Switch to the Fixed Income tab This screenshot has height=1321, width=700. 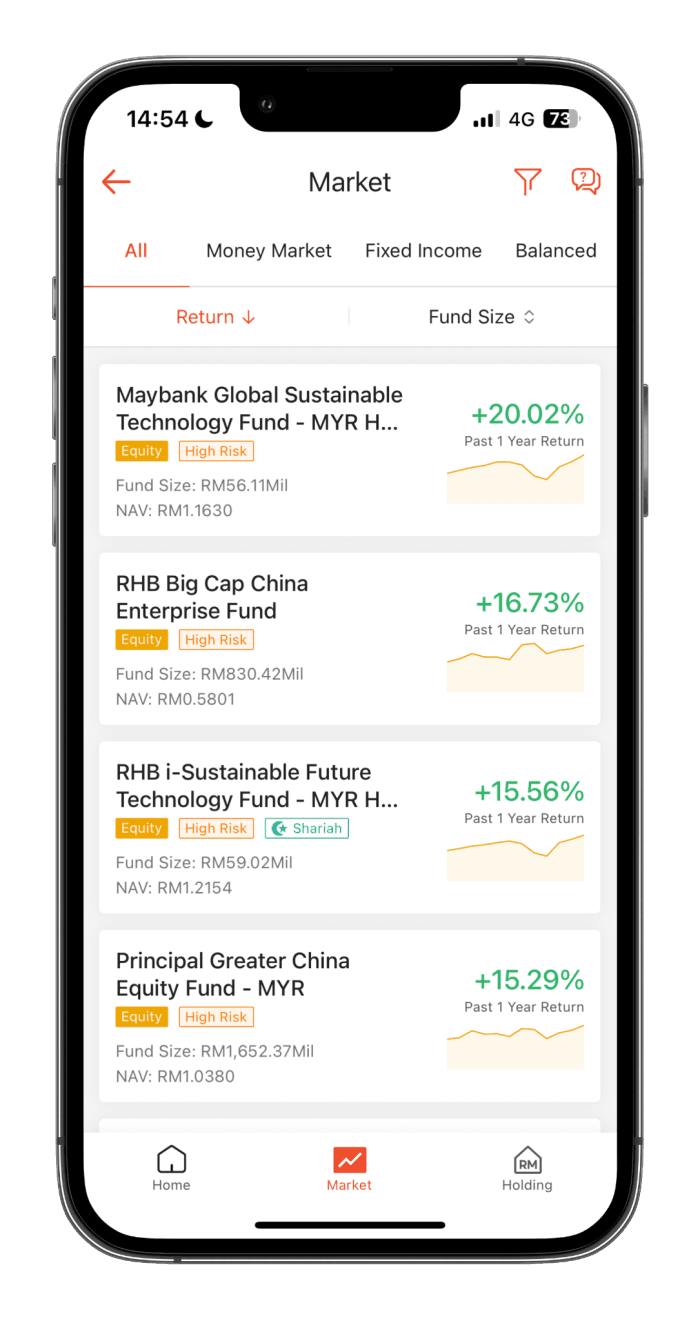click(423, 251)
